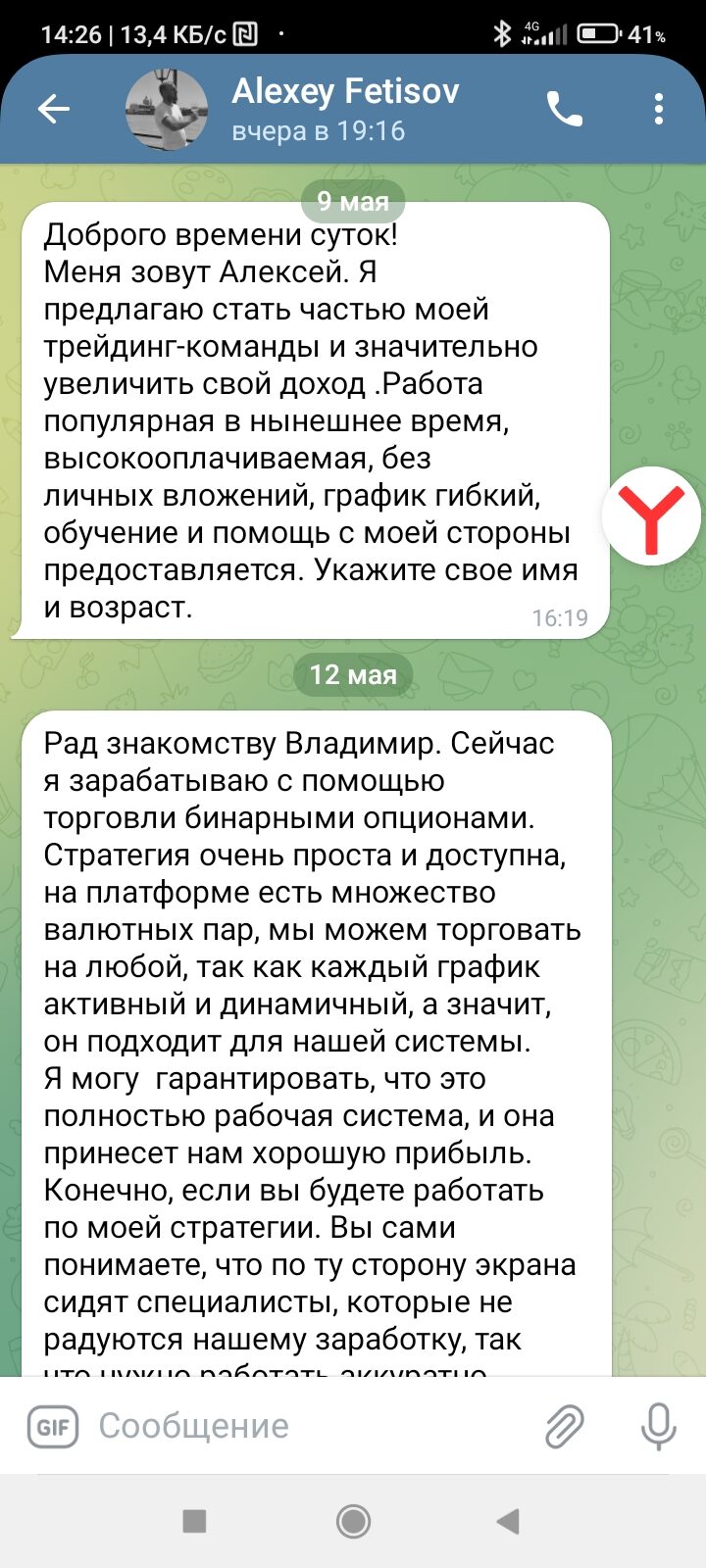
Task: Open recent apps with the square button
Action: tap(195, 1521)
